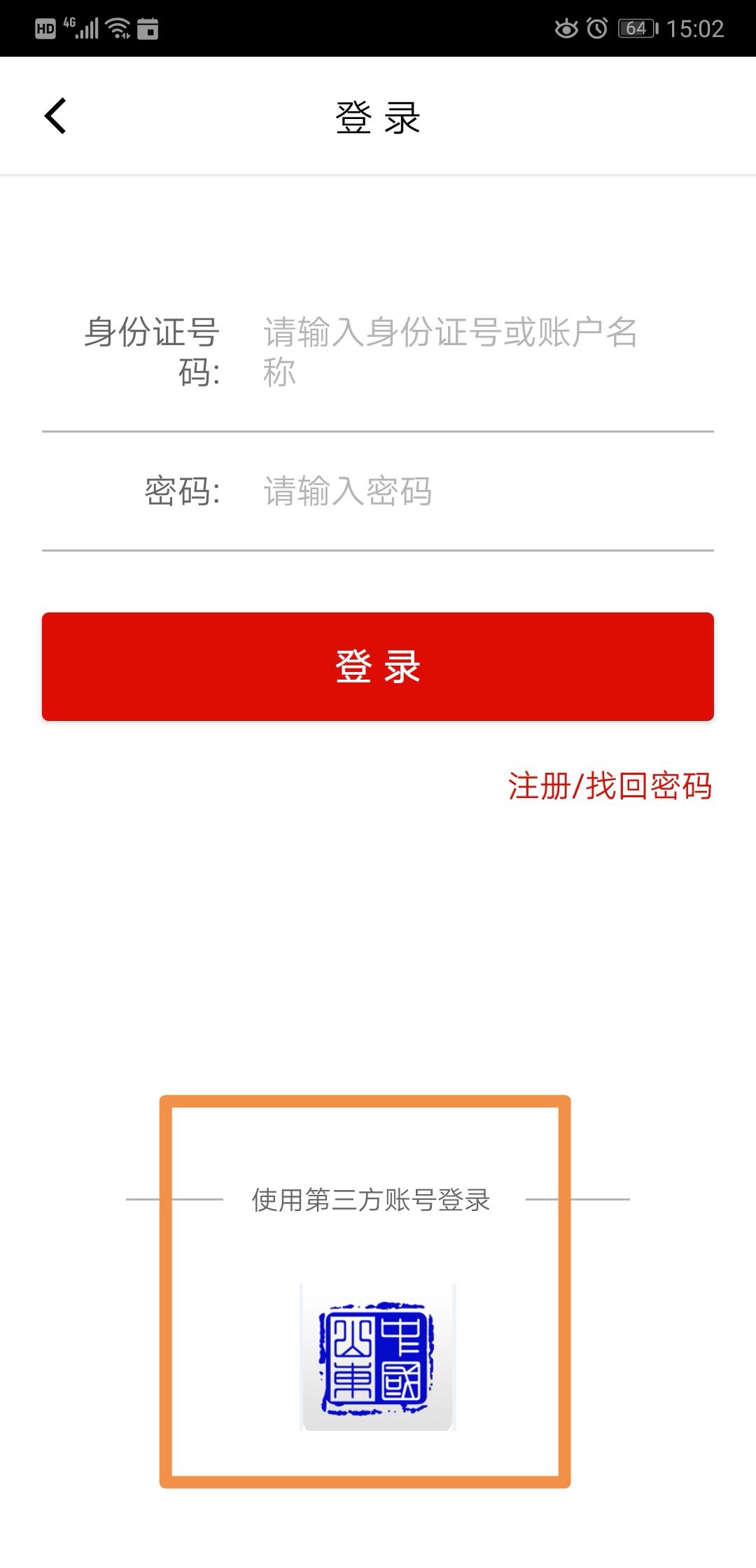
Task: Open 注册/找回密码 registration link
Action: point(610,785)
